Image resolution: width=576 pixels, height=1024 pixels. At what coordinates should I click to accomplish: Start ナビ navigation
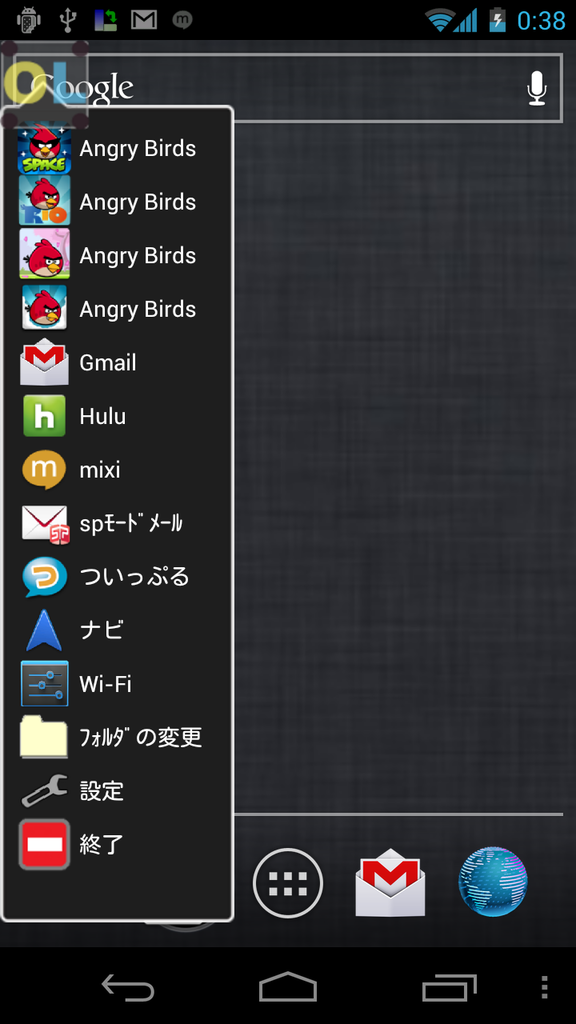click(x=118, y=630)
